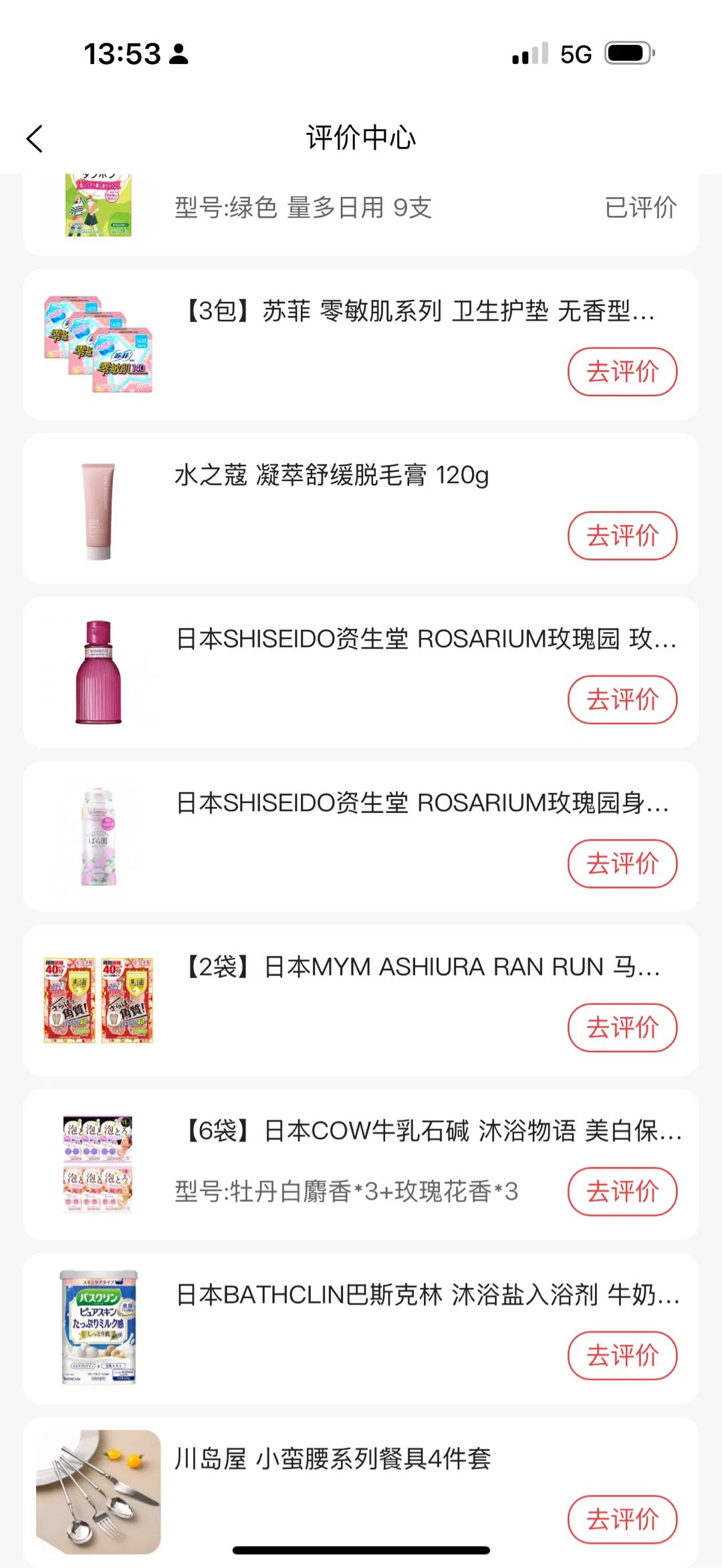Go back from 评价中心
The width and height of the screenshot is (722, 1568).
tap(35, 138)
